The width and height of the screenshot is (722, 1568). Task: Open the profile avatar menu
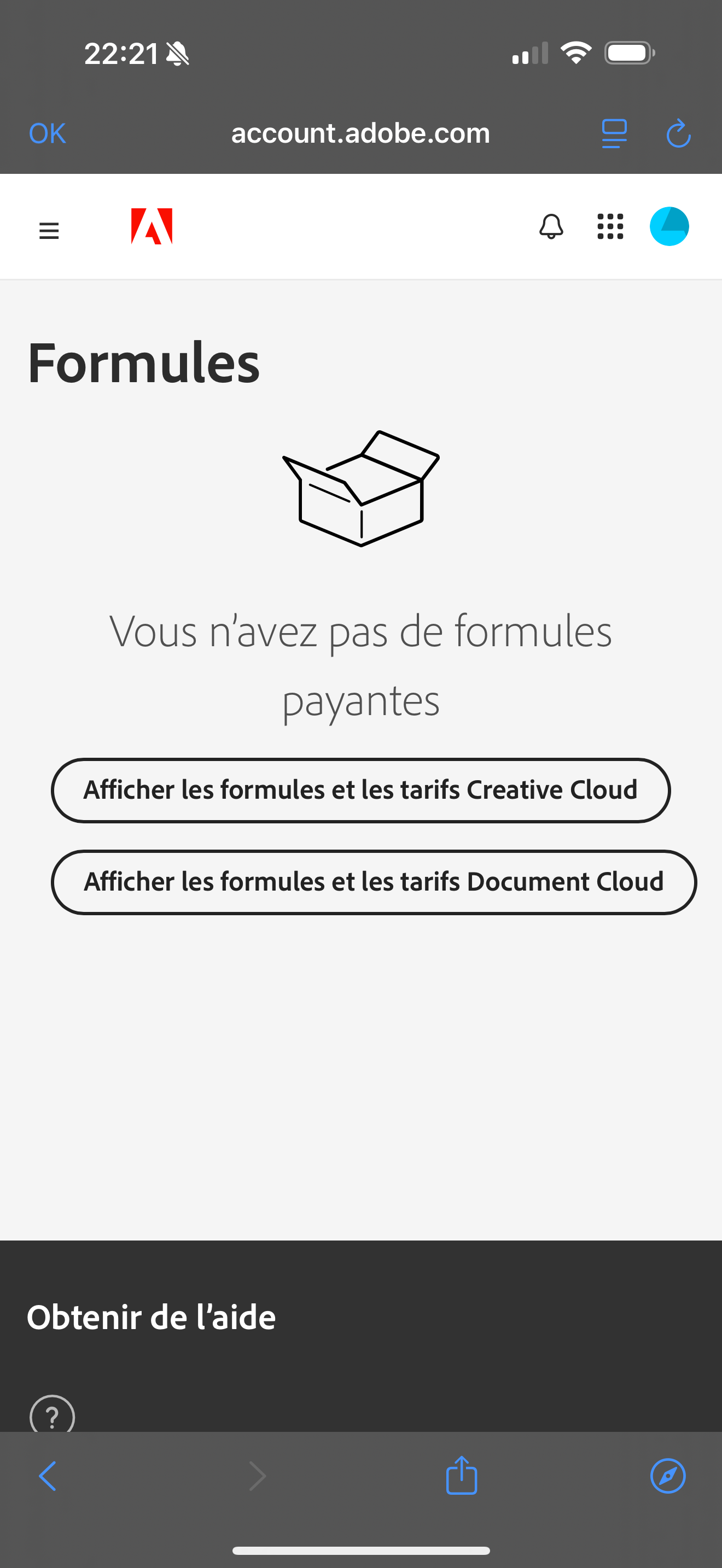coord(669,226)
